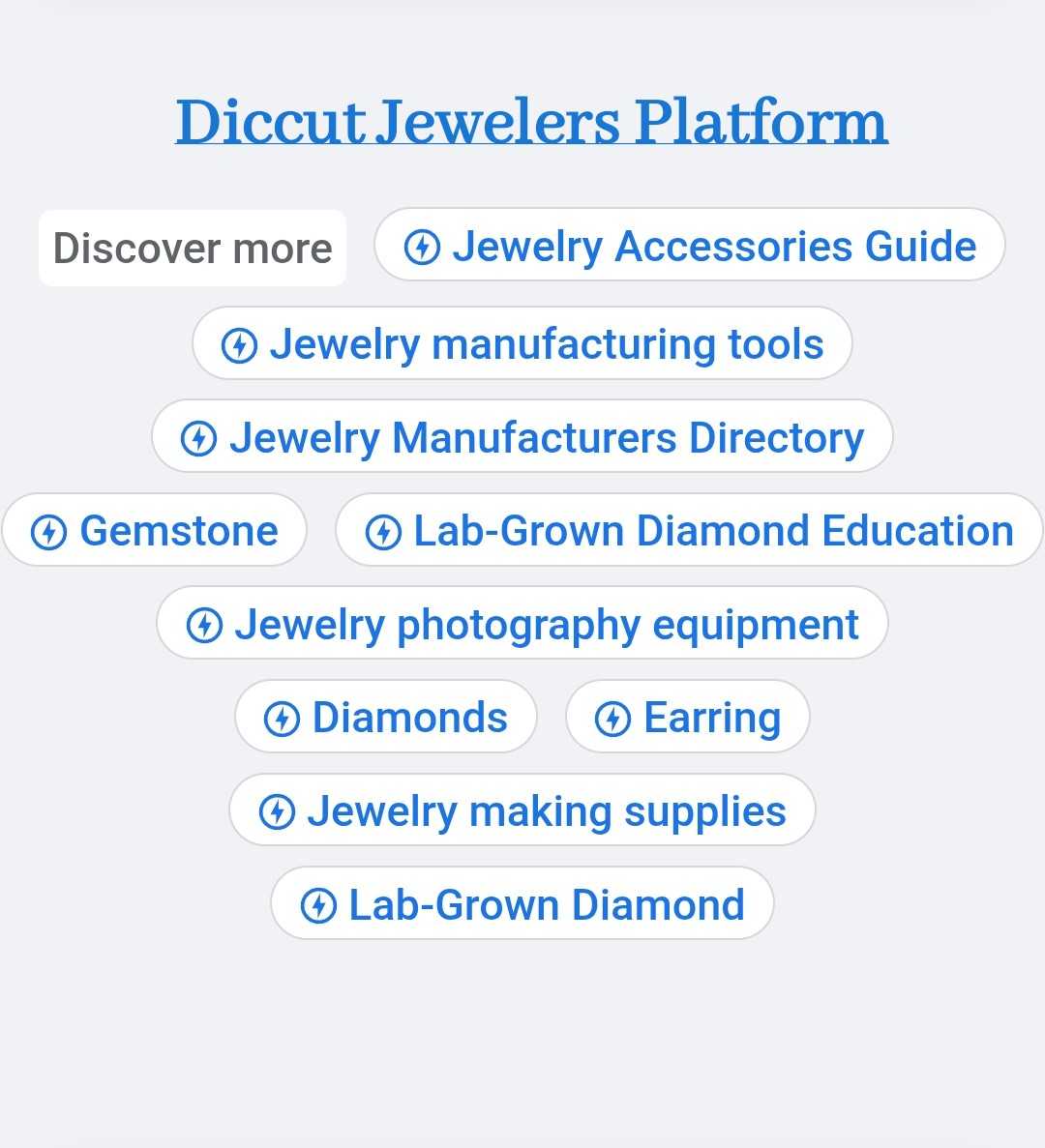Select the Jewelry Accessories Guide chip
The height and width of the screenshot is (1148, 1045).
(690, 246)
